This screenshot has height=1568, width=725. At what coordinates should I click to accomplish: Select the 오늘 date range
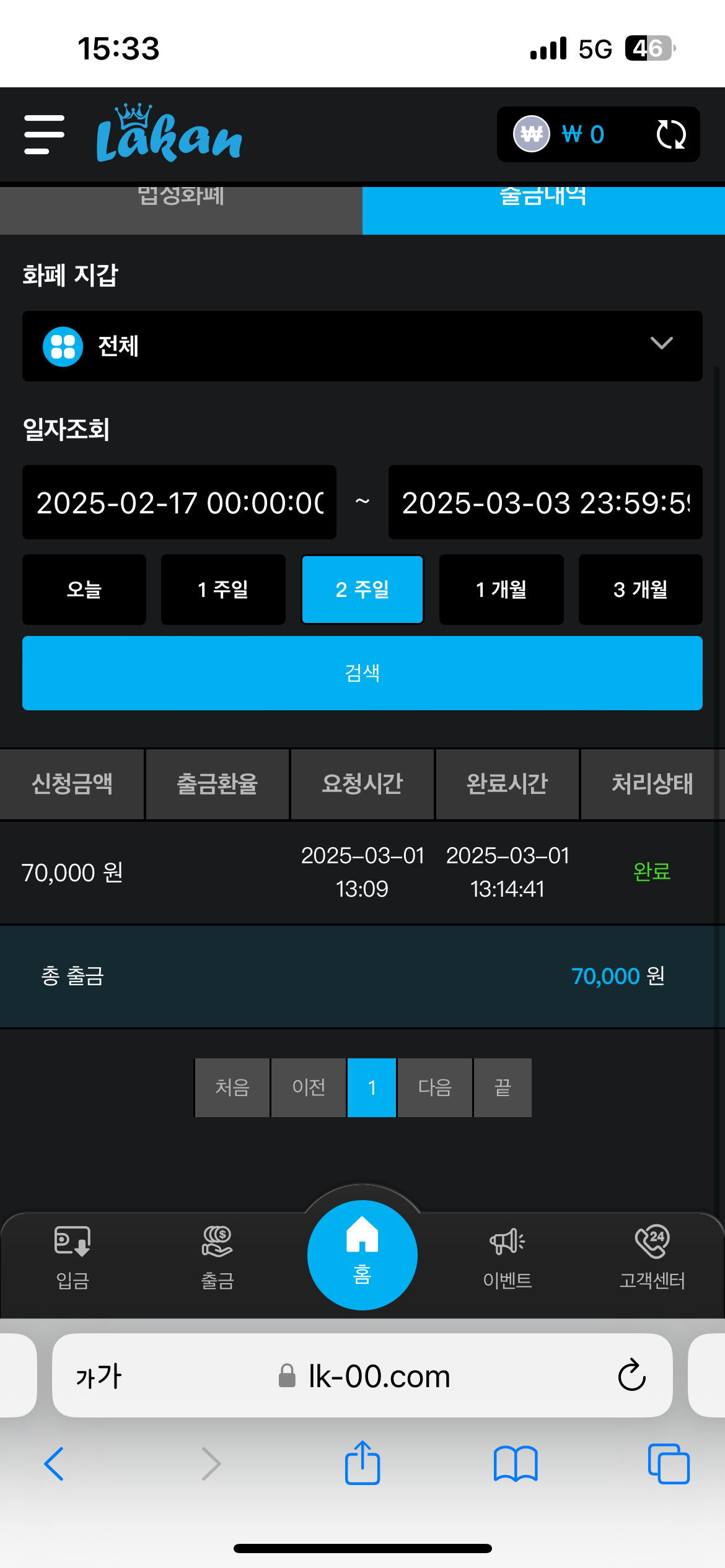coord(84,589)
